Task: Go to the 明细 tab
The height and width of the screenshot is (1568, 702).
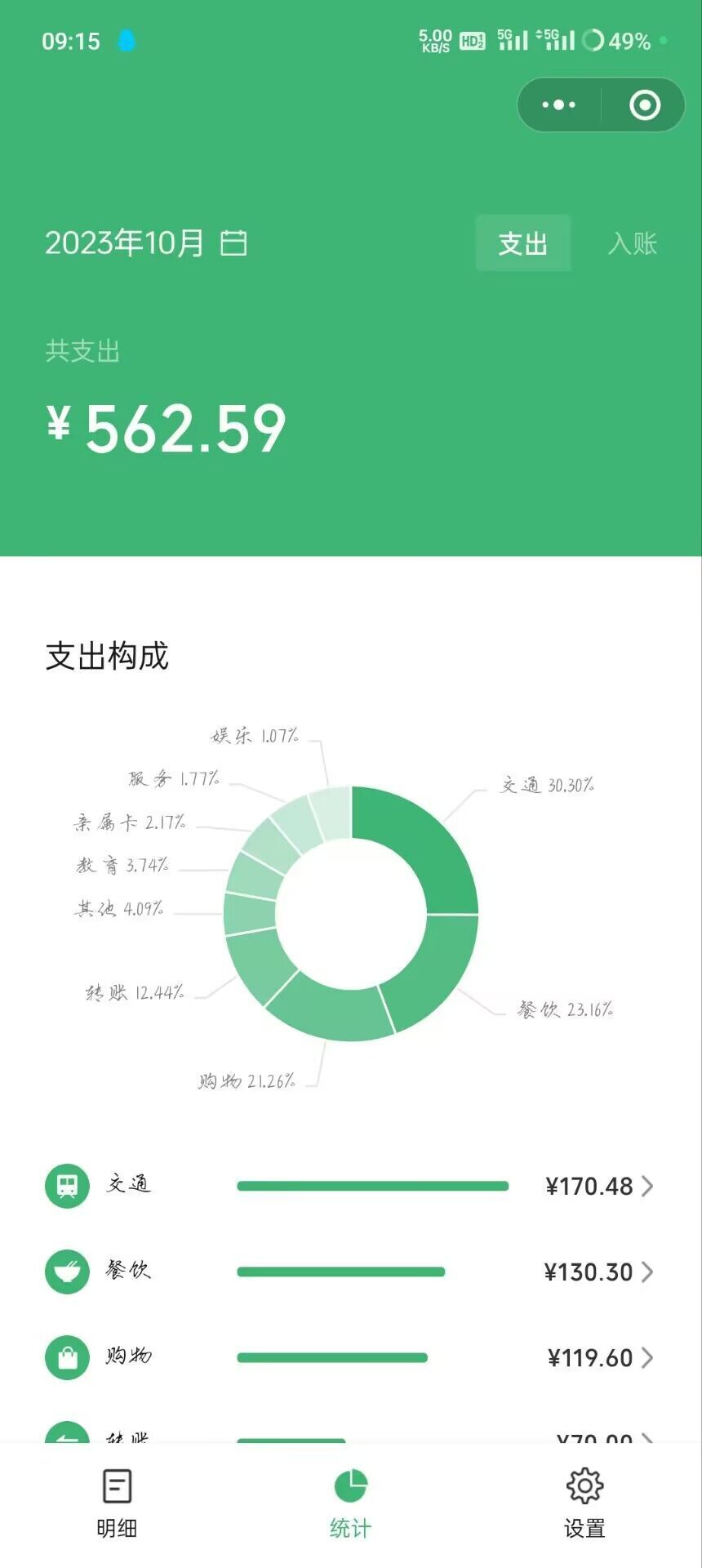Action: click(117, 1504)
